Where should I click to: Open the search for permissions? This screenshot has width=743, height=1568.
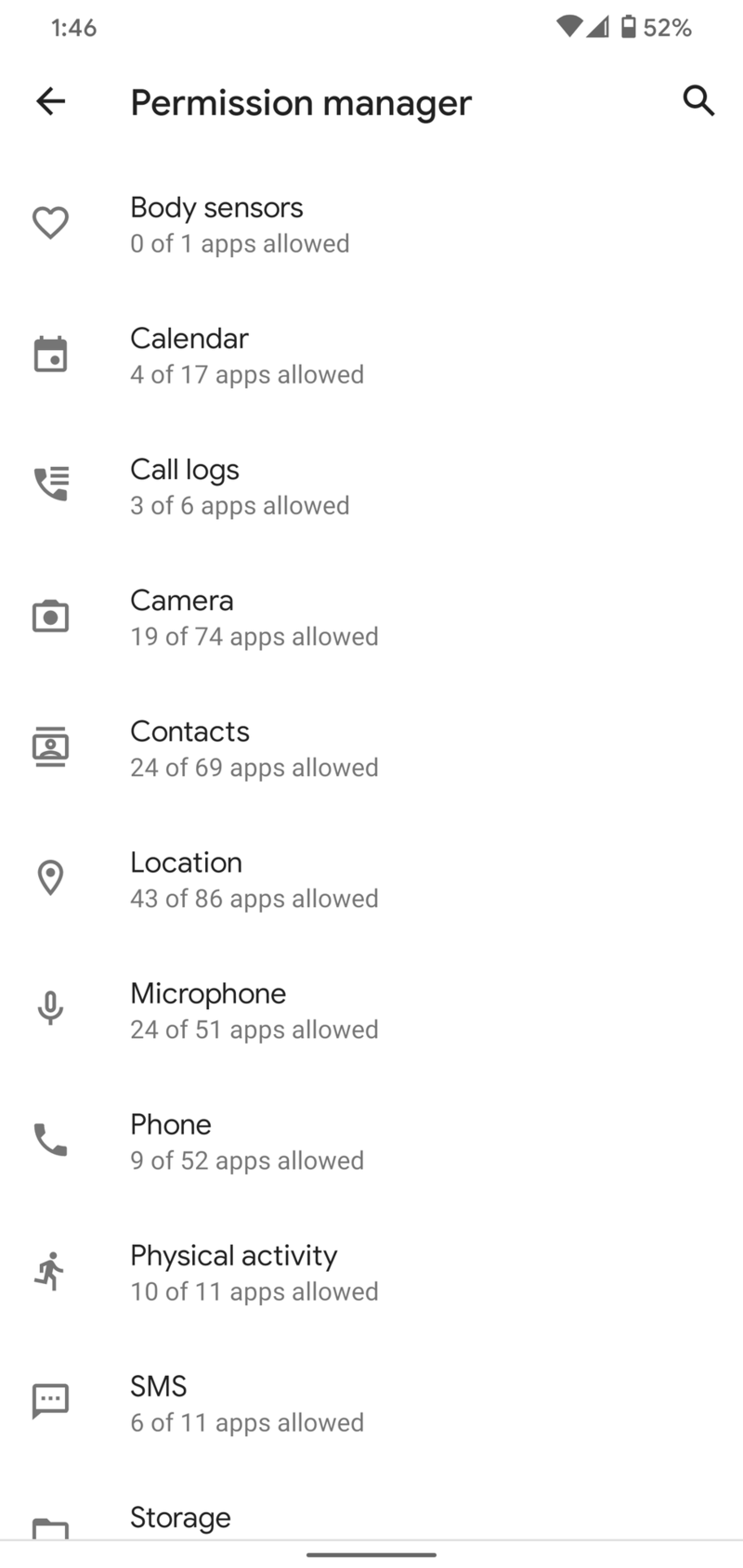coord(698,101)
